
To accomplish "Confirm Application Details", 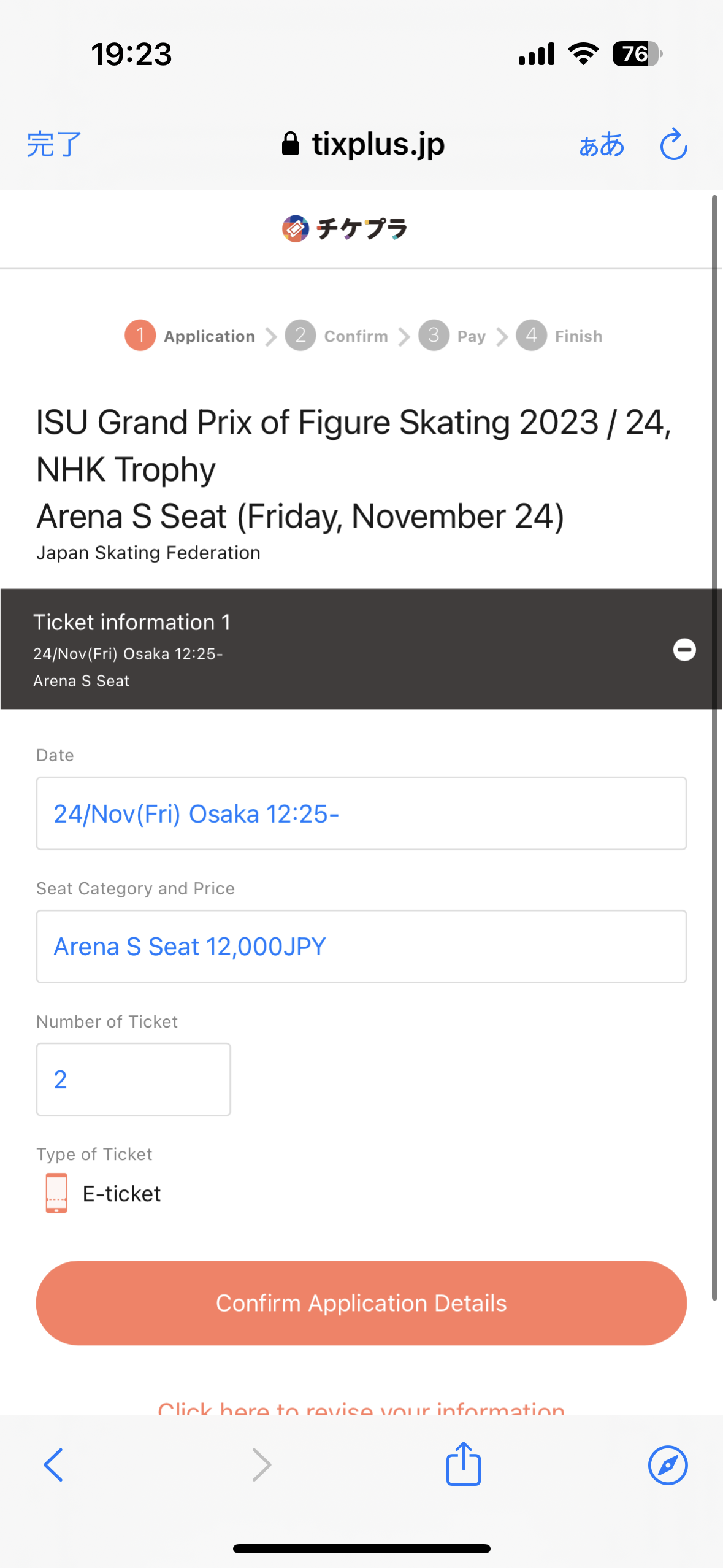I will tap(361, 1303).
